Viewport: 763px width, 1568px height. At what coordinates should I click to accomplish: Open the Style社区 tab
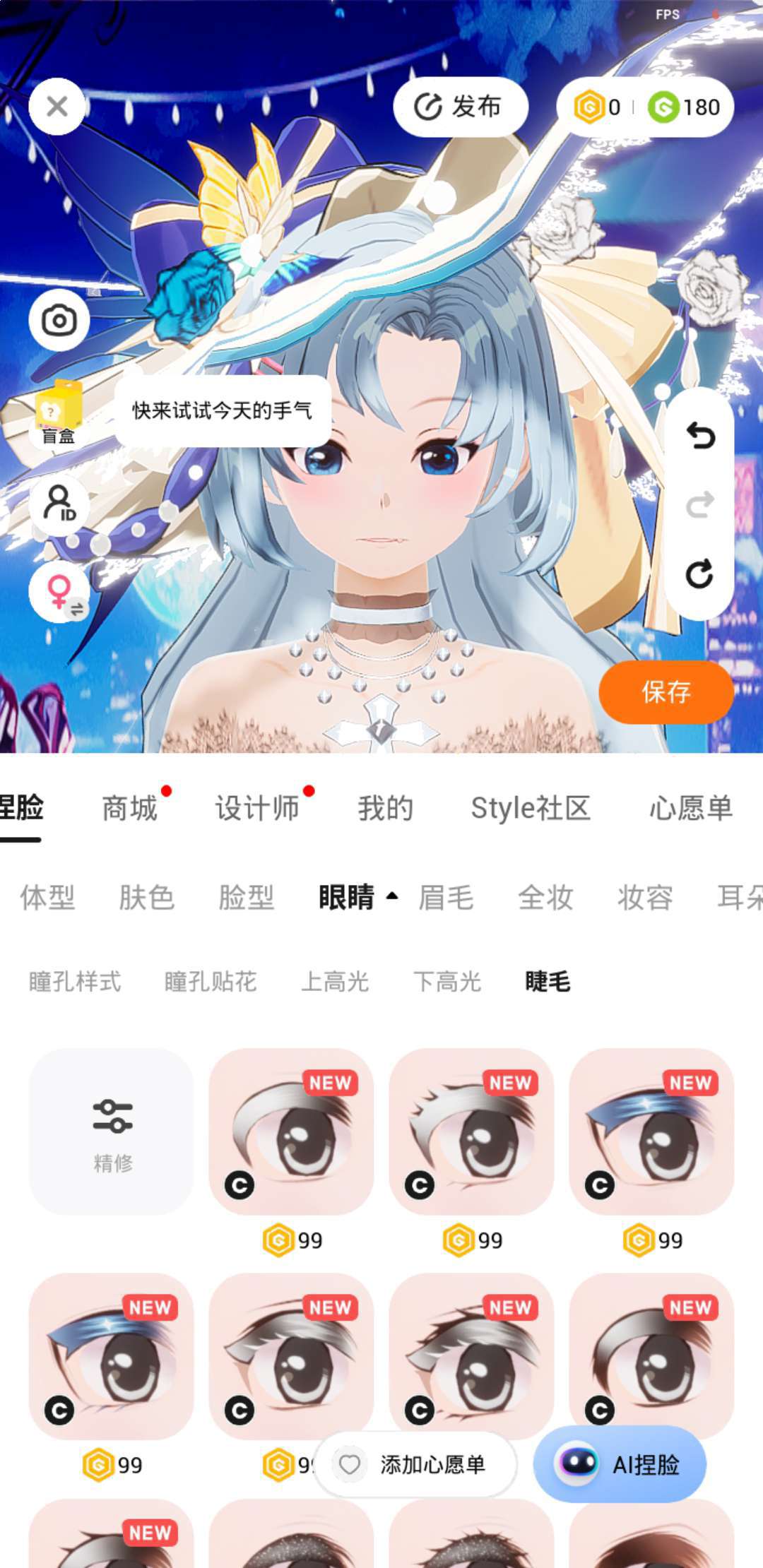click(531, 808)
